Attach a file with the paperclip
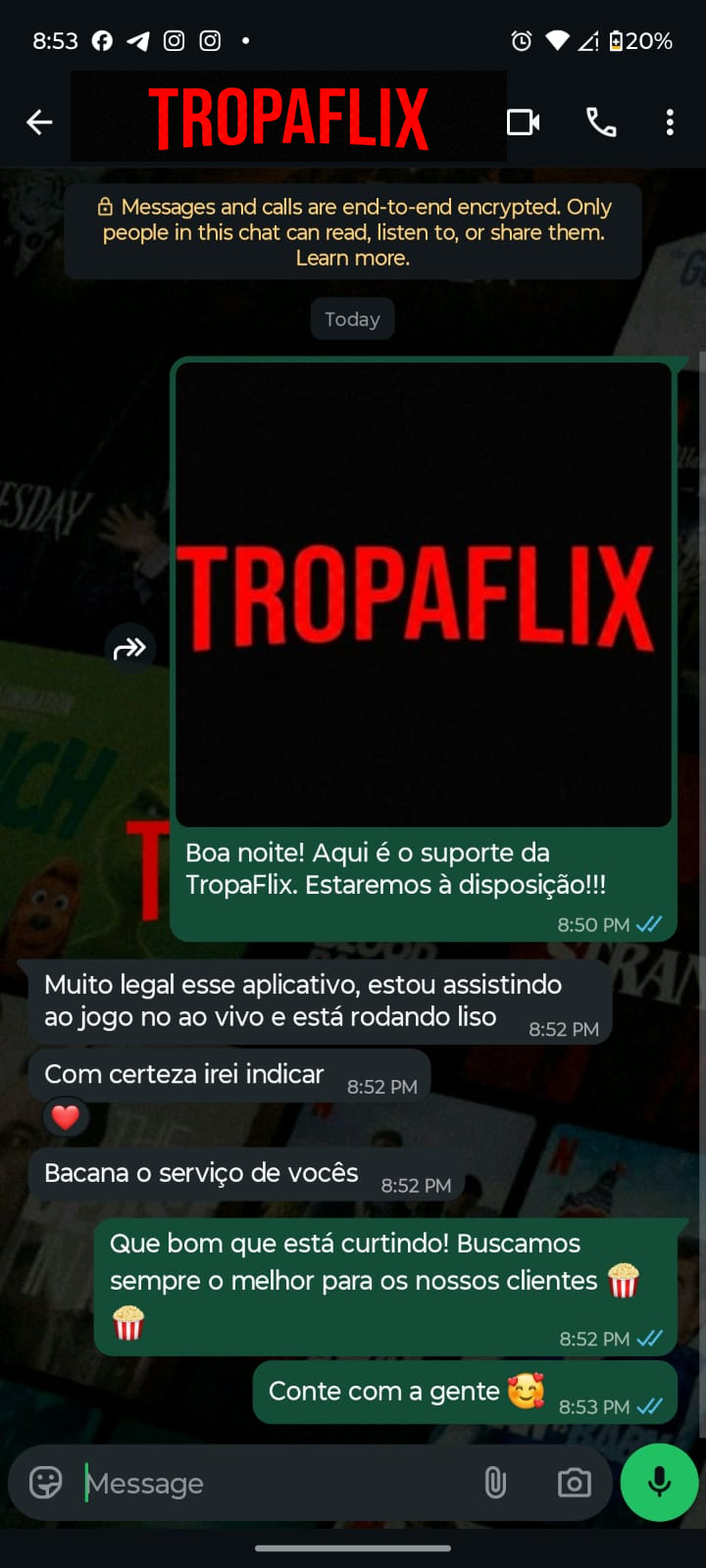706x1568 pixels. (x=495, y=1483)
